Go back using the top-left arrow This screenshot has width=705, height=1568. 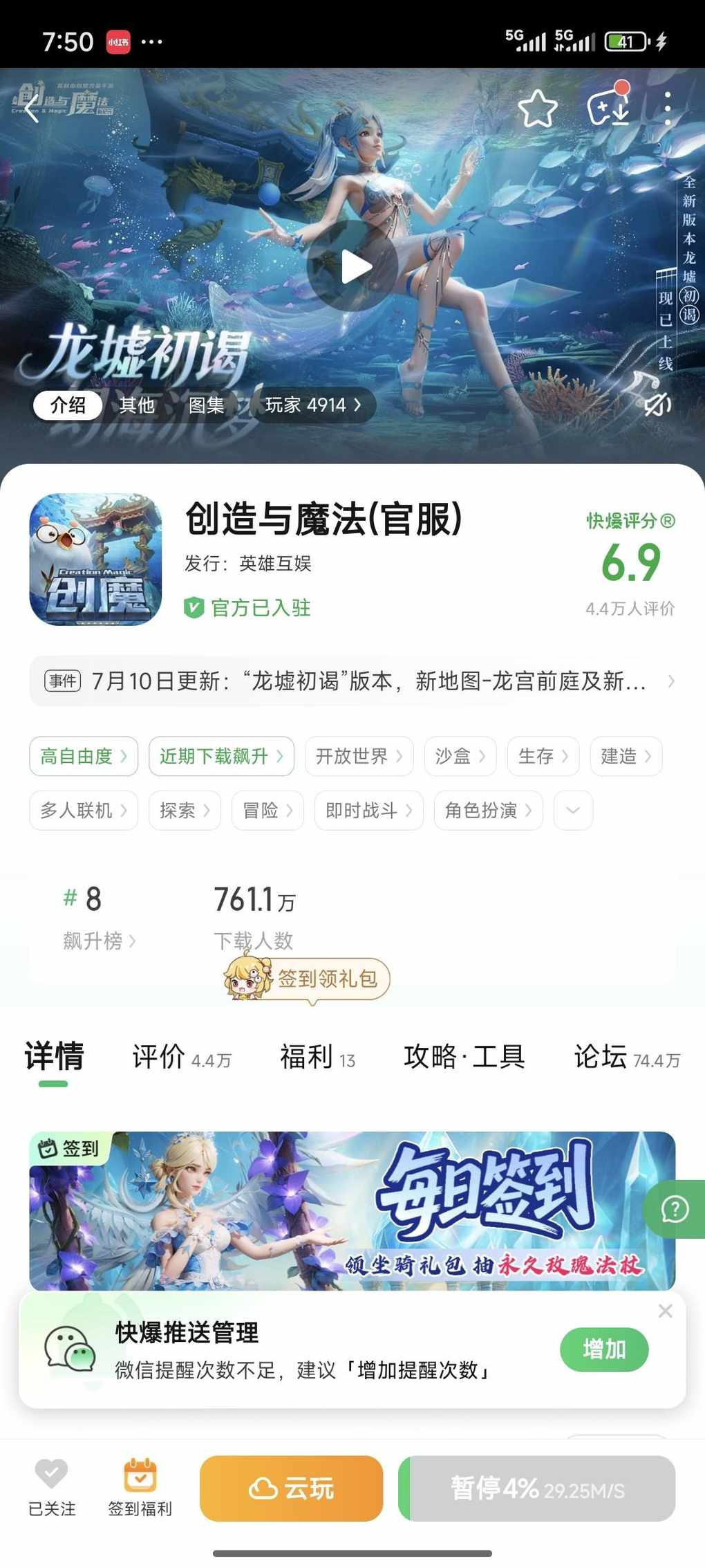point(32,109)
